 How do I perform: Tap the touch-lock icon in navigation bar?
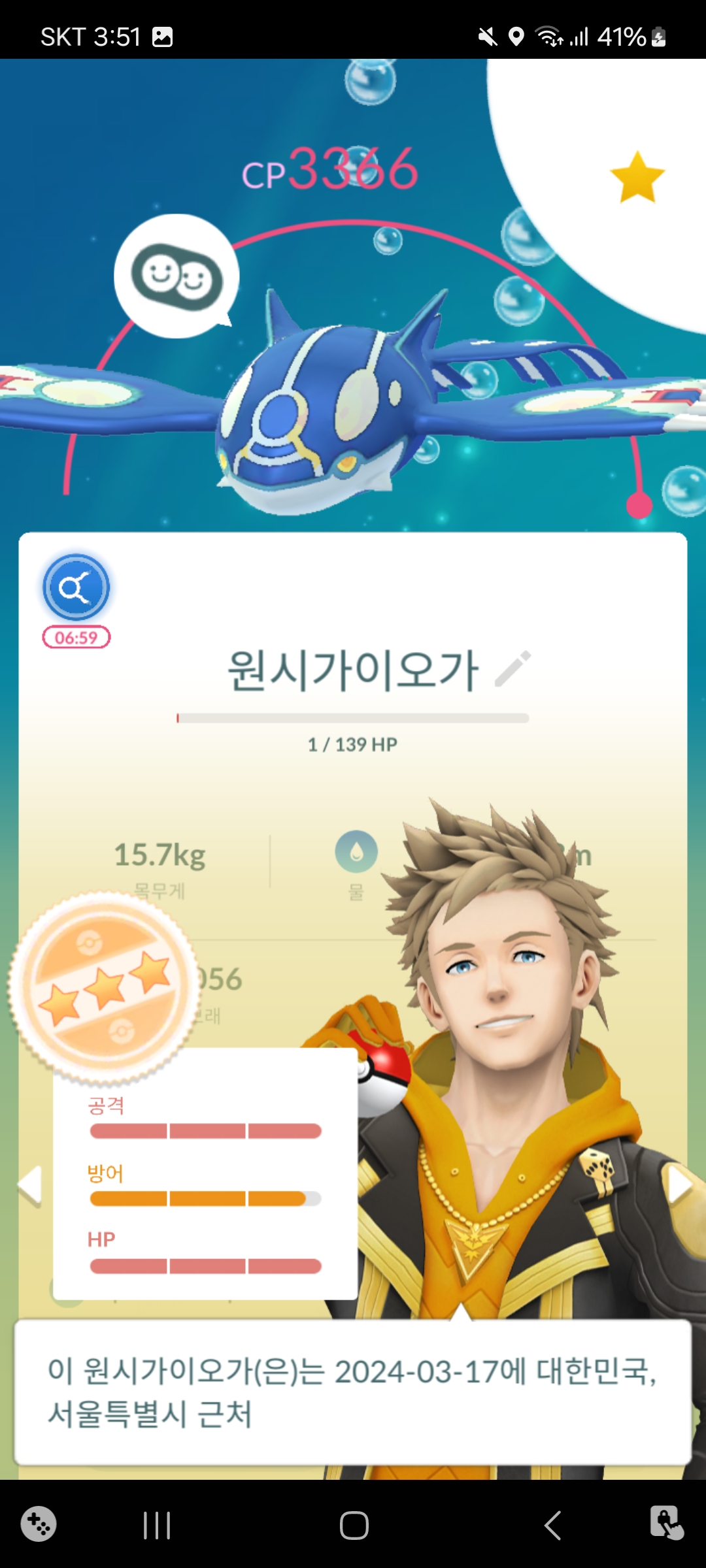coord(666,1523)
